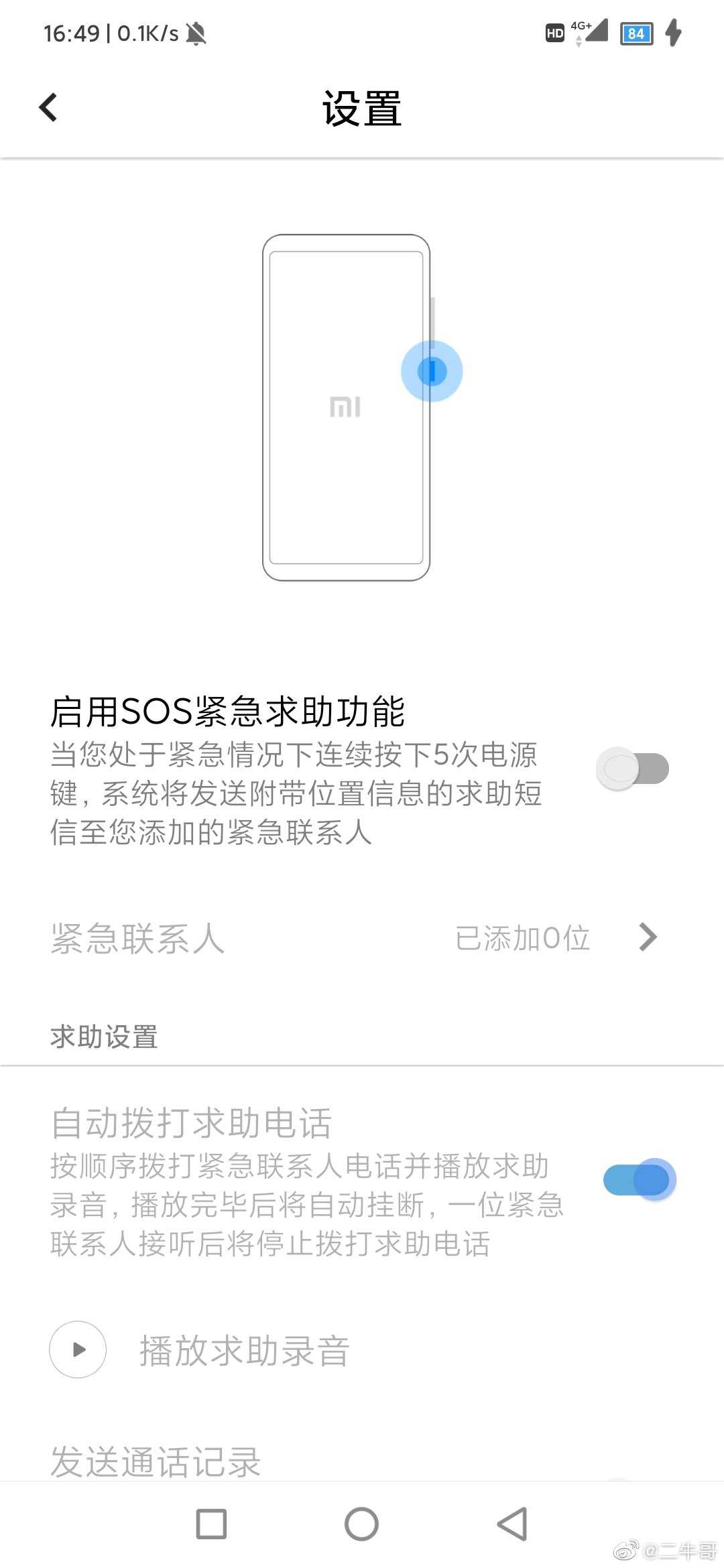The image size is (724, 1568).
Task: Tap the system home button
Action: [362, 1524]
